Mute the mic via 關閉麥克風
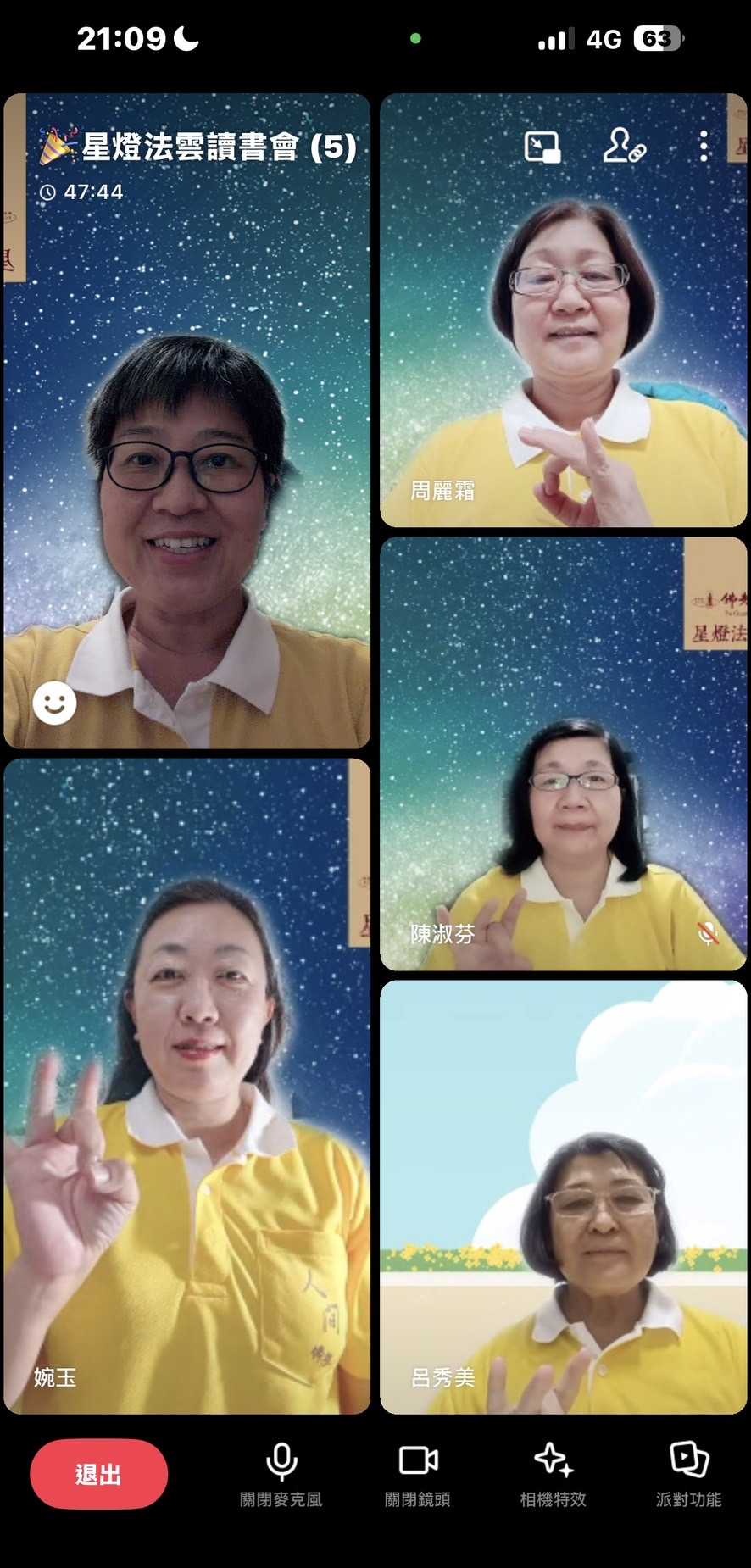This screenshot has height=1568, width=751. 281,1474
